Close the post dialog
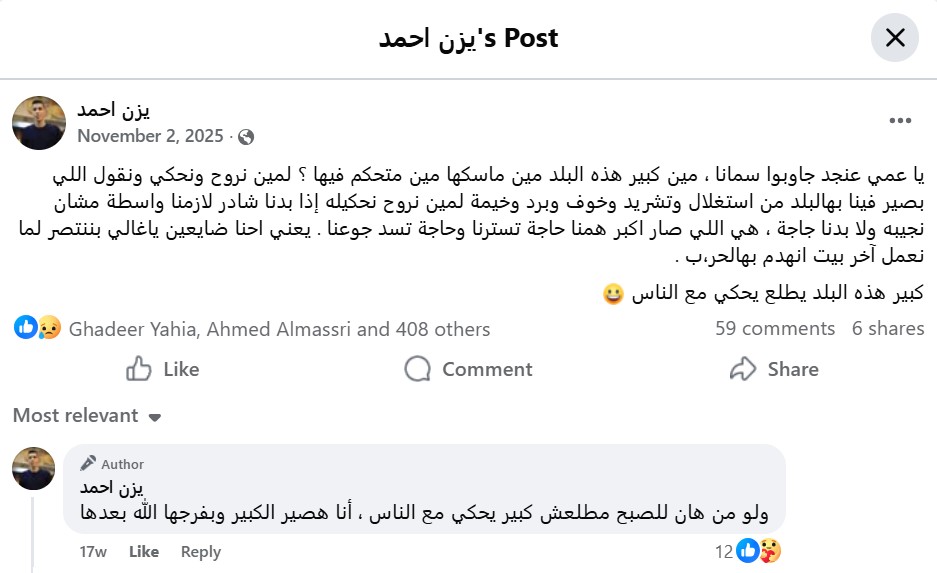Viewport: 937px width, 573px height. 895,38
